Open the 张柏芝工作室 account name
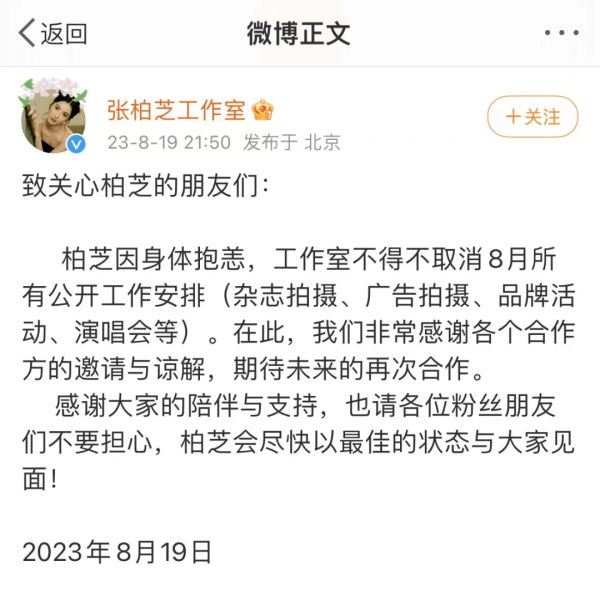This screenshot has height=591, width=600. [x=177, y=109]
